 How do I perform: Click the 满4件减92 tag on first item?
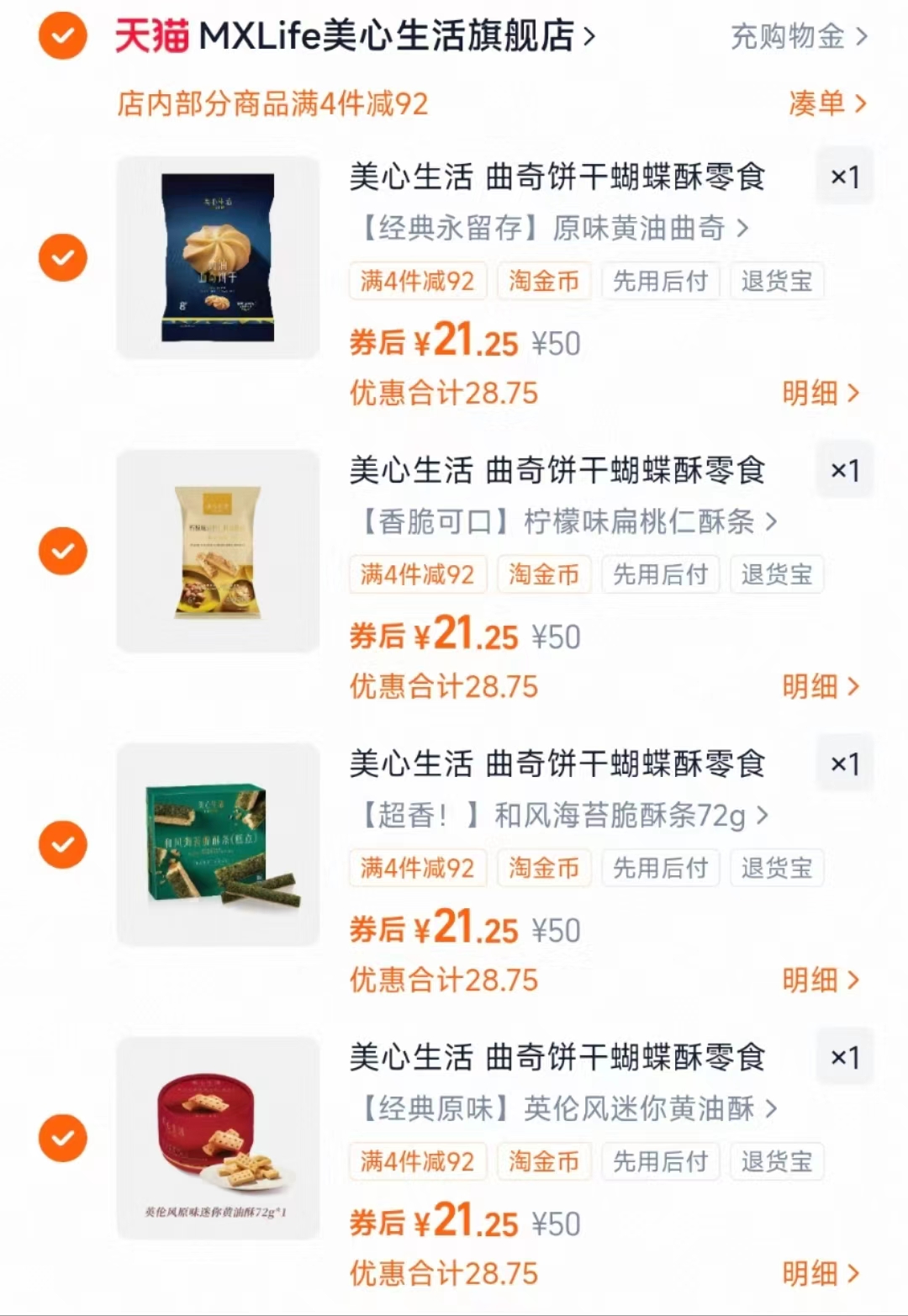pyautogui.click(x=417, y=281)
